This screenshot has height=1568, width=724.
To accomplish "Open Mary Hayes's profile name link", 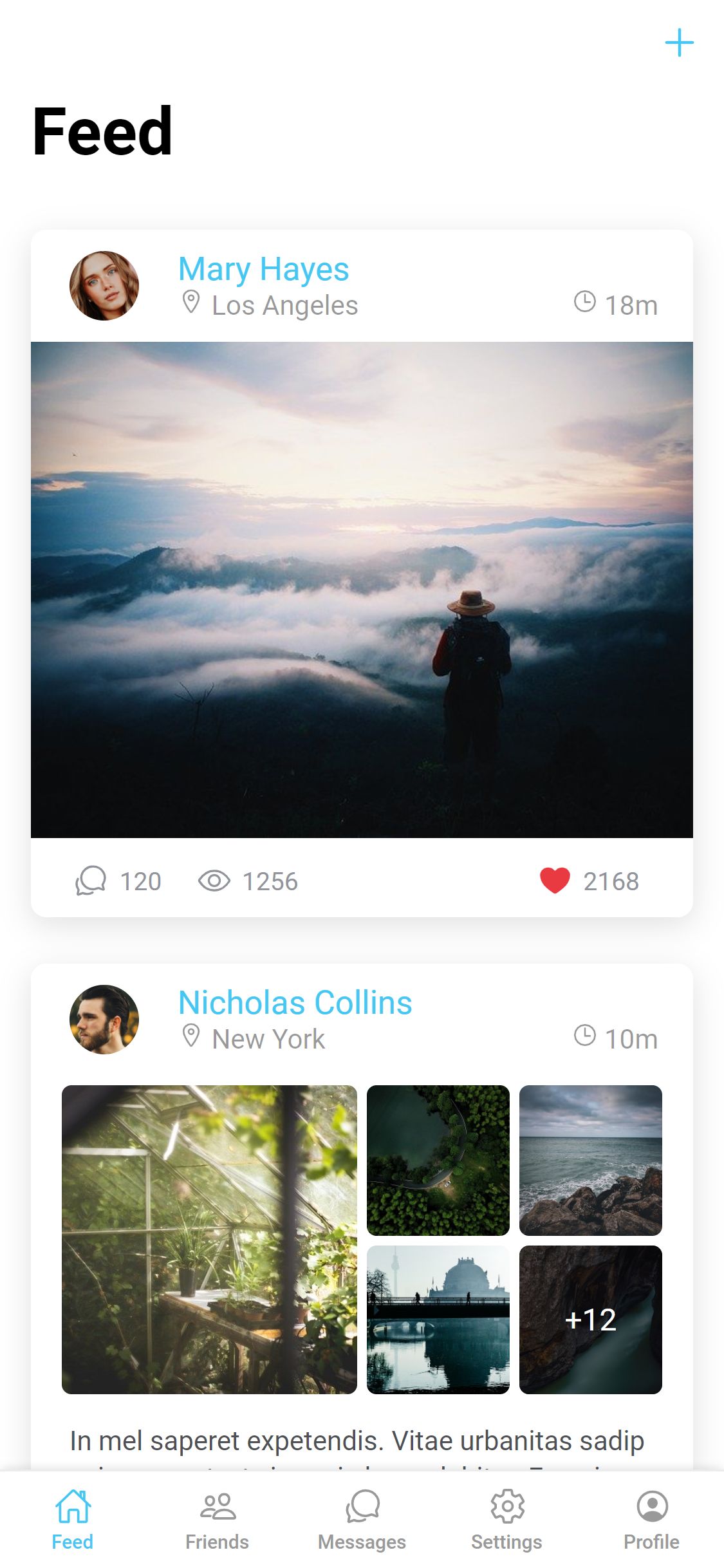I will tap(264, 269).
